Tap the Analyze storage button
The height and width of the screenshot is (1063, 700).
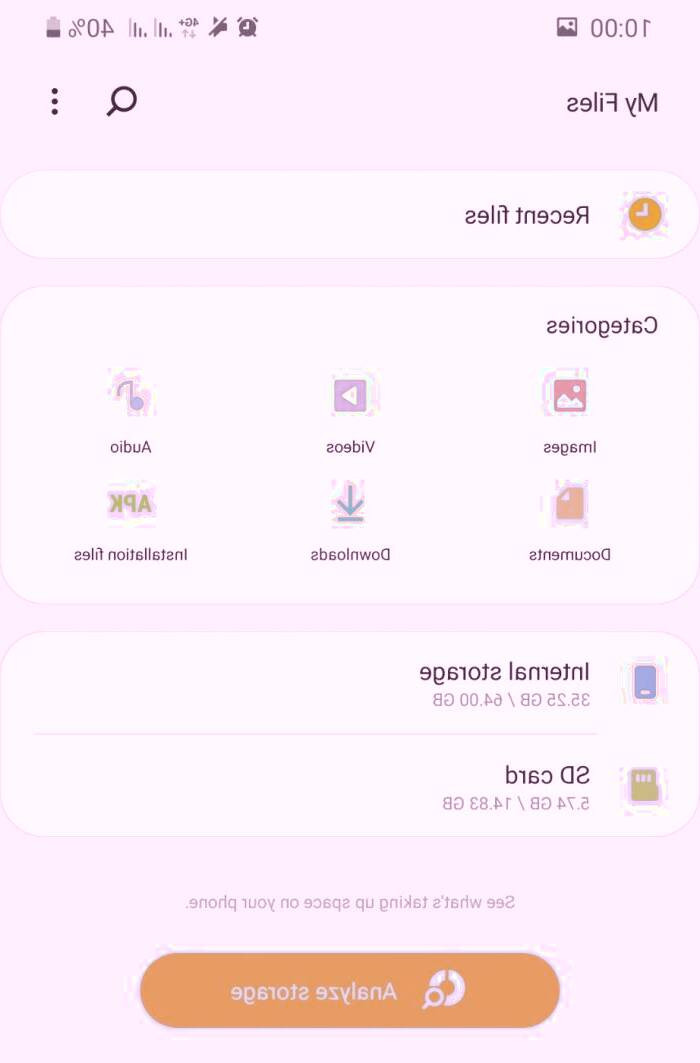pos(350,991)
